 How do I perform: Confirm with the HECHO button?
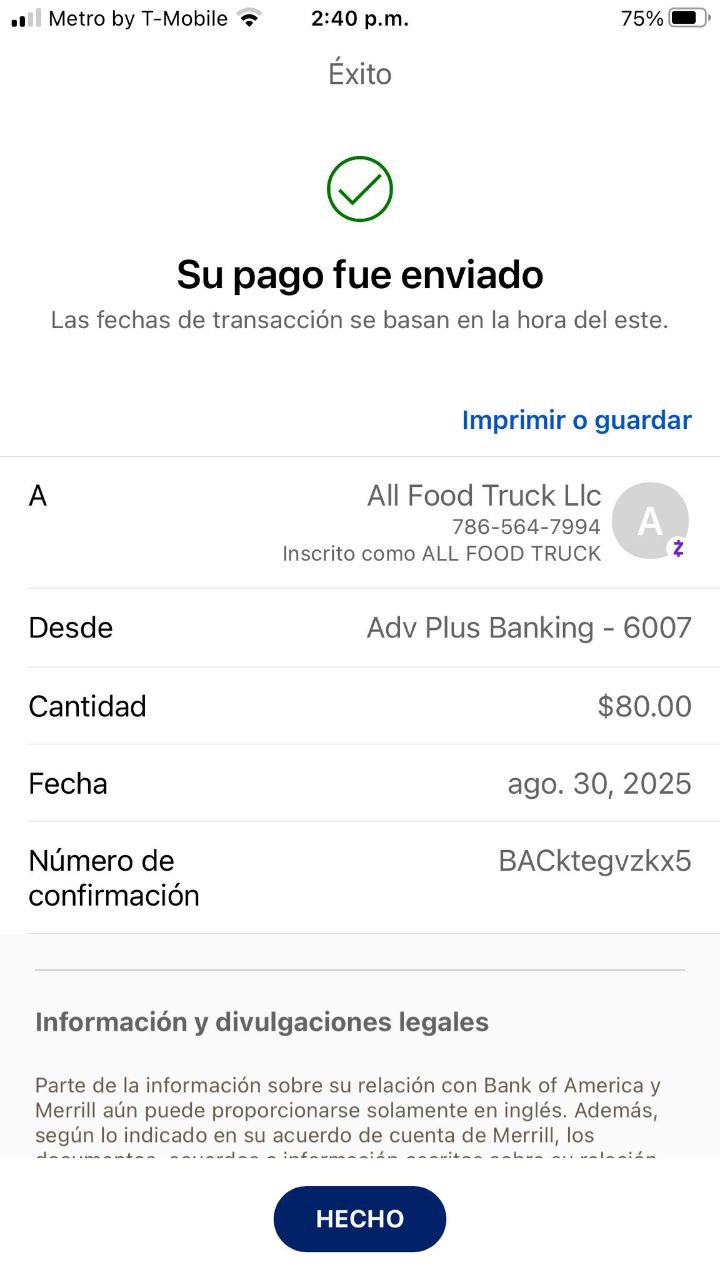pyautogui.click(x=360, y=1218)
